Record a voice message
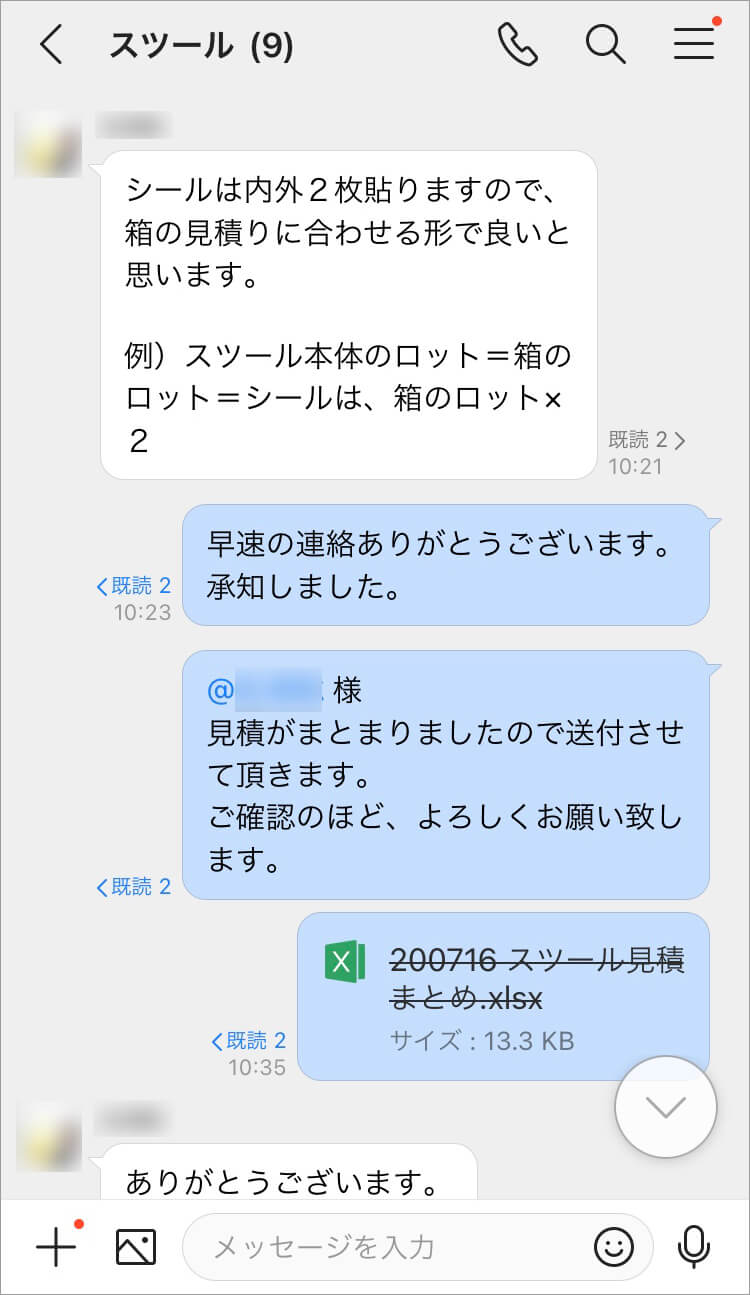Viewport: 750px width, 1295px height. (x=693, y=1247)
